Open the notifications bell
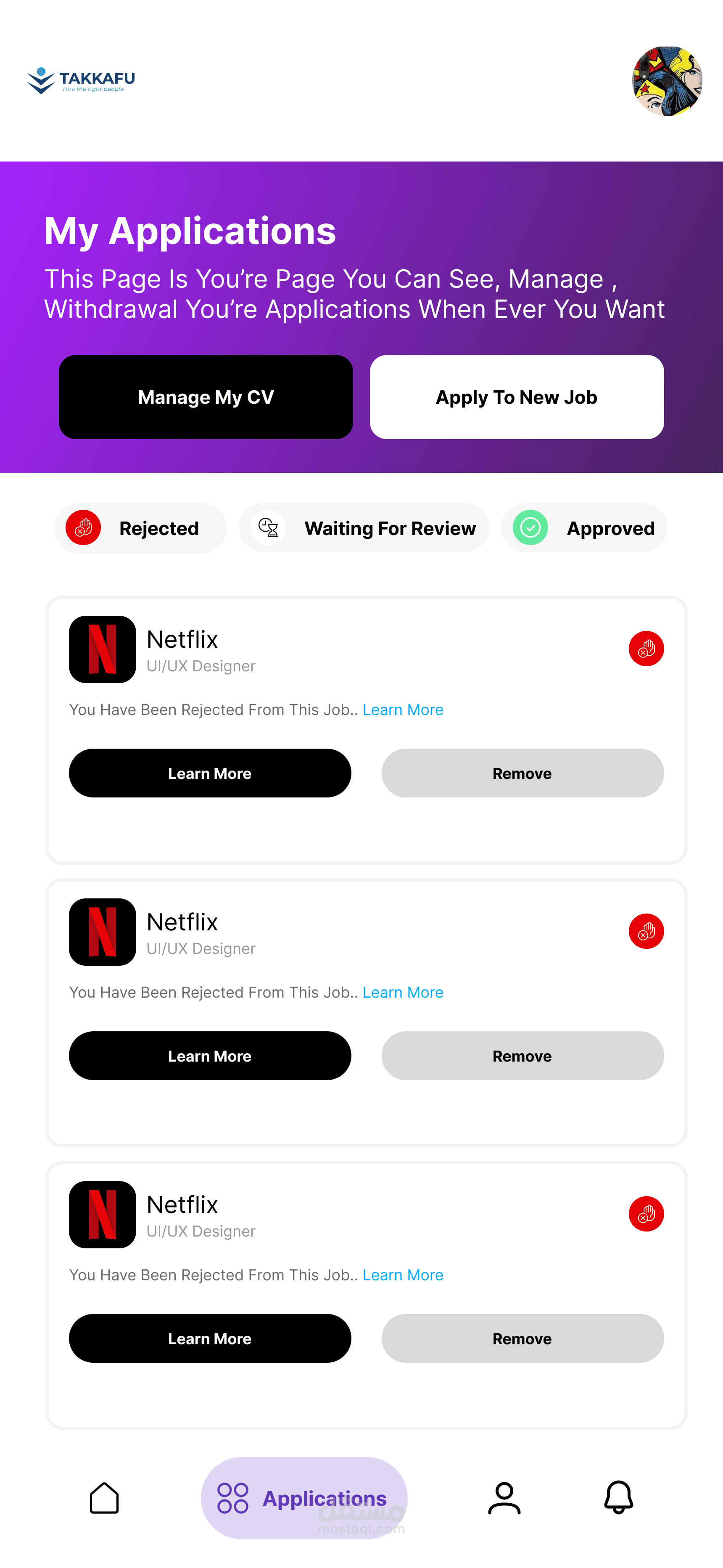Screen dimensions: 723x1568 618,1497
